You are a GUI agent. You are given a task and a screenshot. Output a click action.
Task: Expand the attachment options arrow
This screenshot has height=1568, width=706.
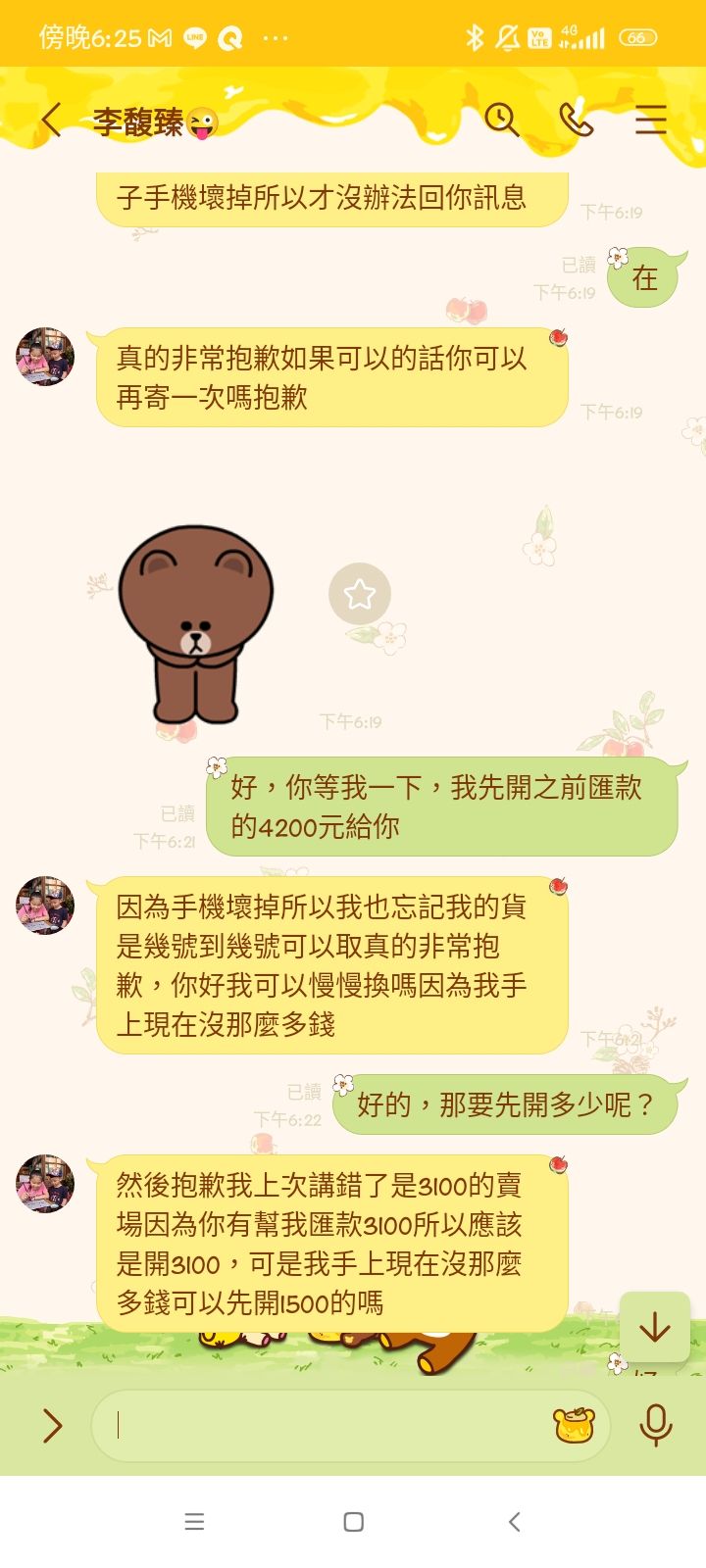point(52,1426)
